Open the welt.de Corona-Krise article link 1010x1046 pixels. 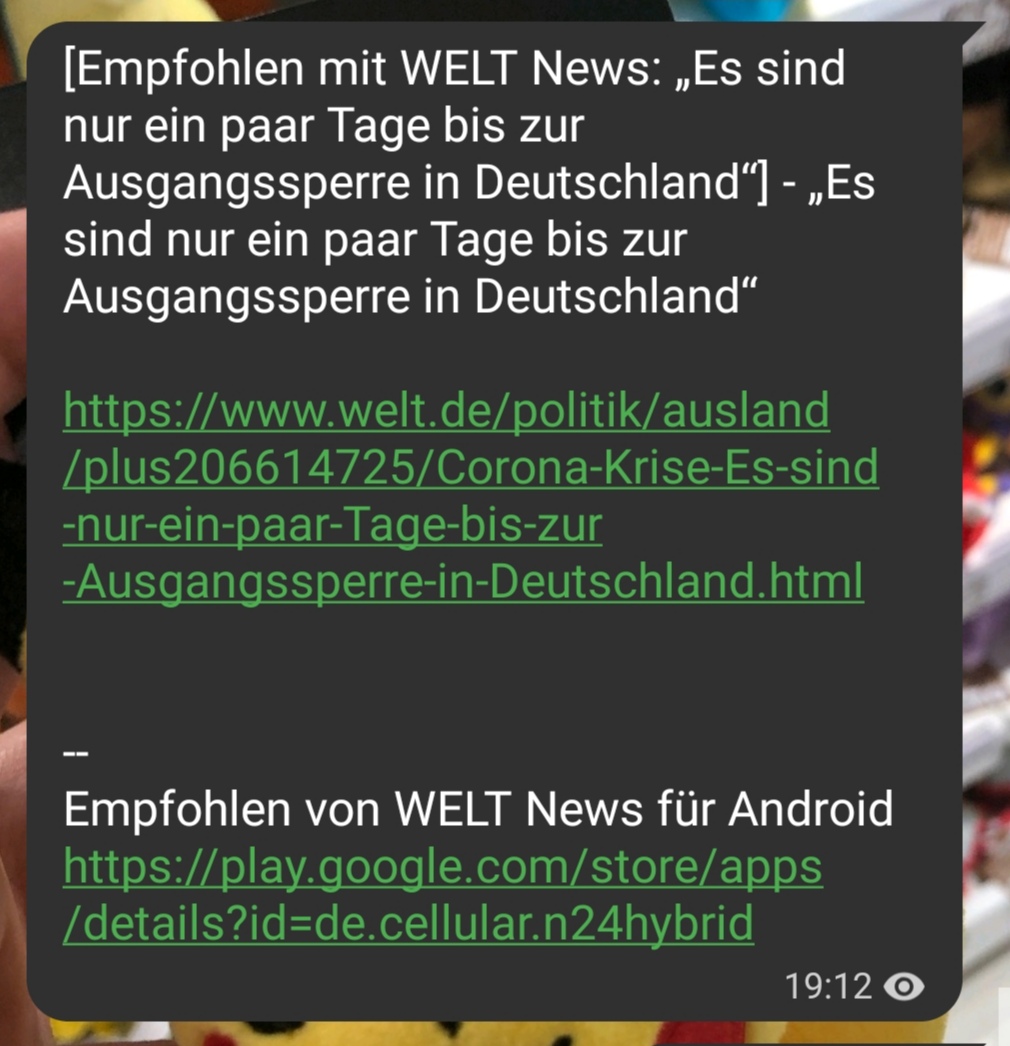(469, 468)
